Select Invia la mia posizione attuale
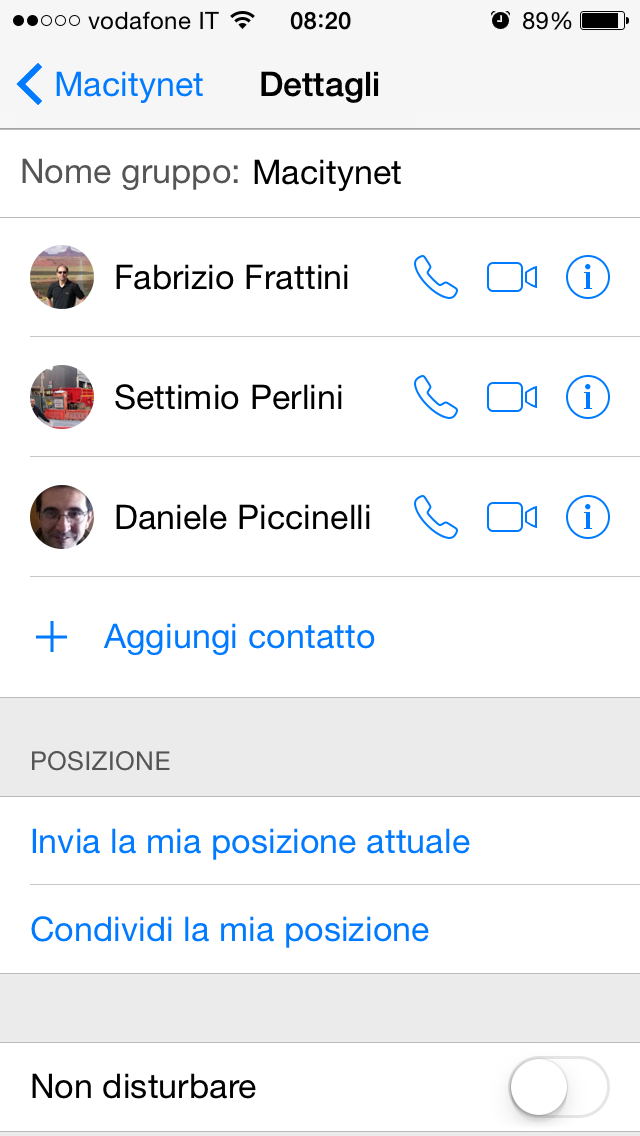Image resolution: width=640 pixels, height=1136 pixels. 250,841
